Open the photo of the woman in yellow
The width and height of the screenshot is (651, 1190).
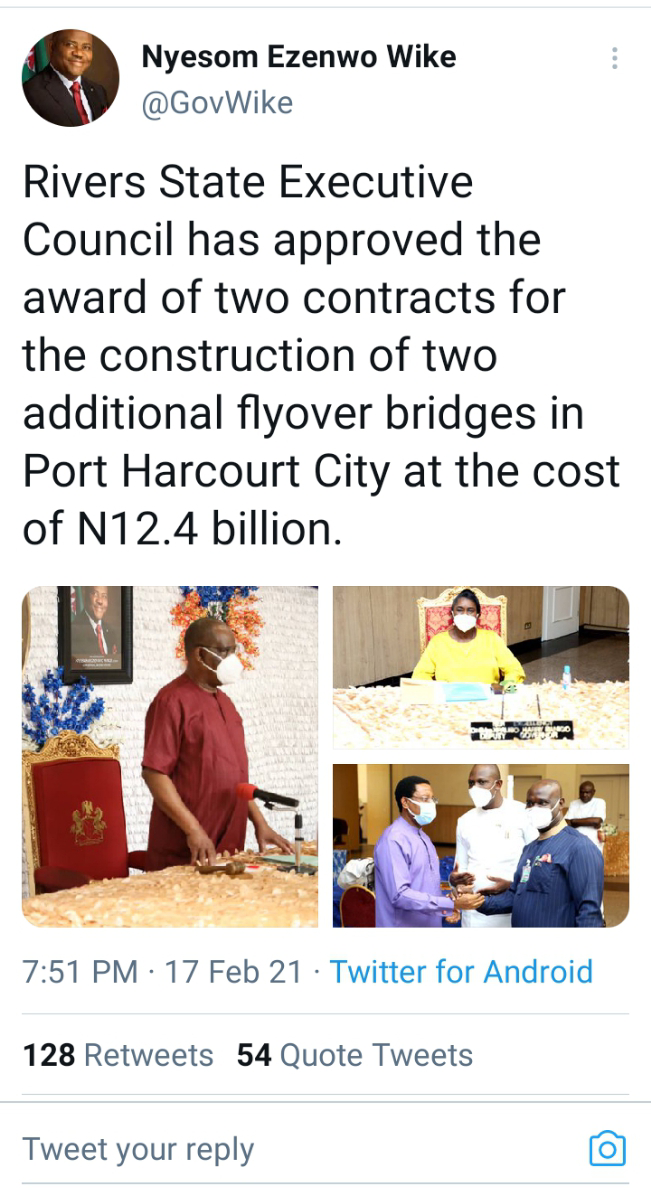[480, 667]
